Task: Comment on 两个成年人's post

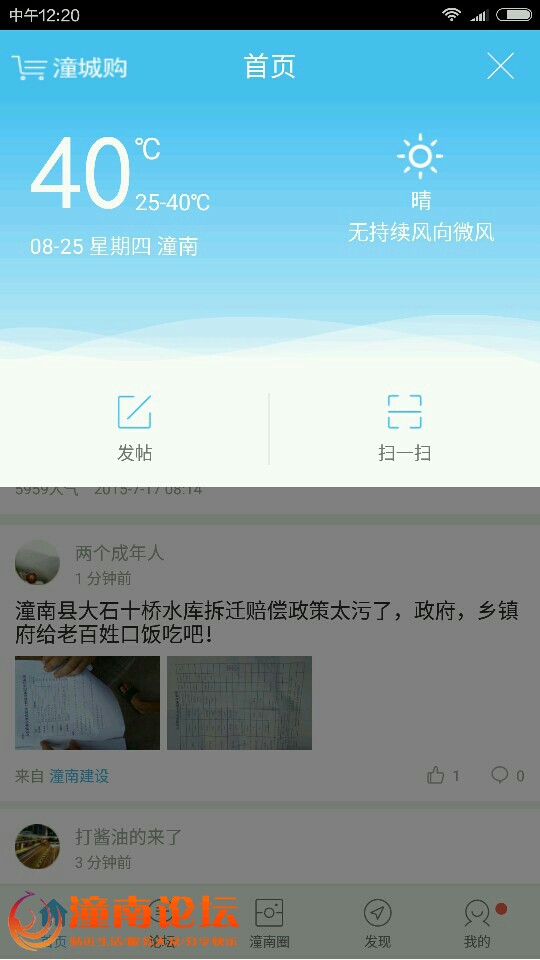Action: (x=508, y=776)
